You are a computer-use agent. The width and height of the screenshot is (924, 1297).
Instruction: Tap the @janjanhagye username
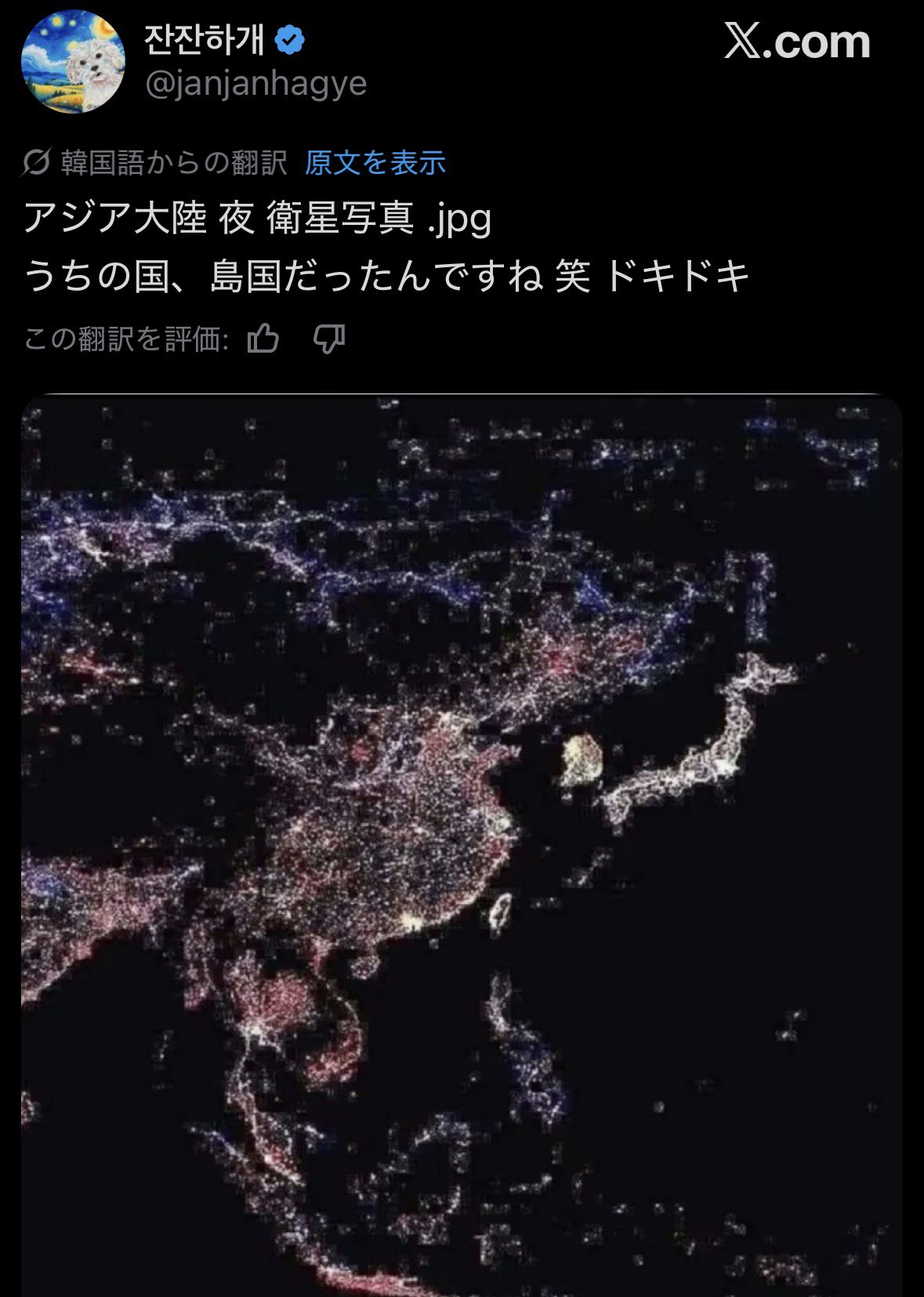[x=256, y=83]
